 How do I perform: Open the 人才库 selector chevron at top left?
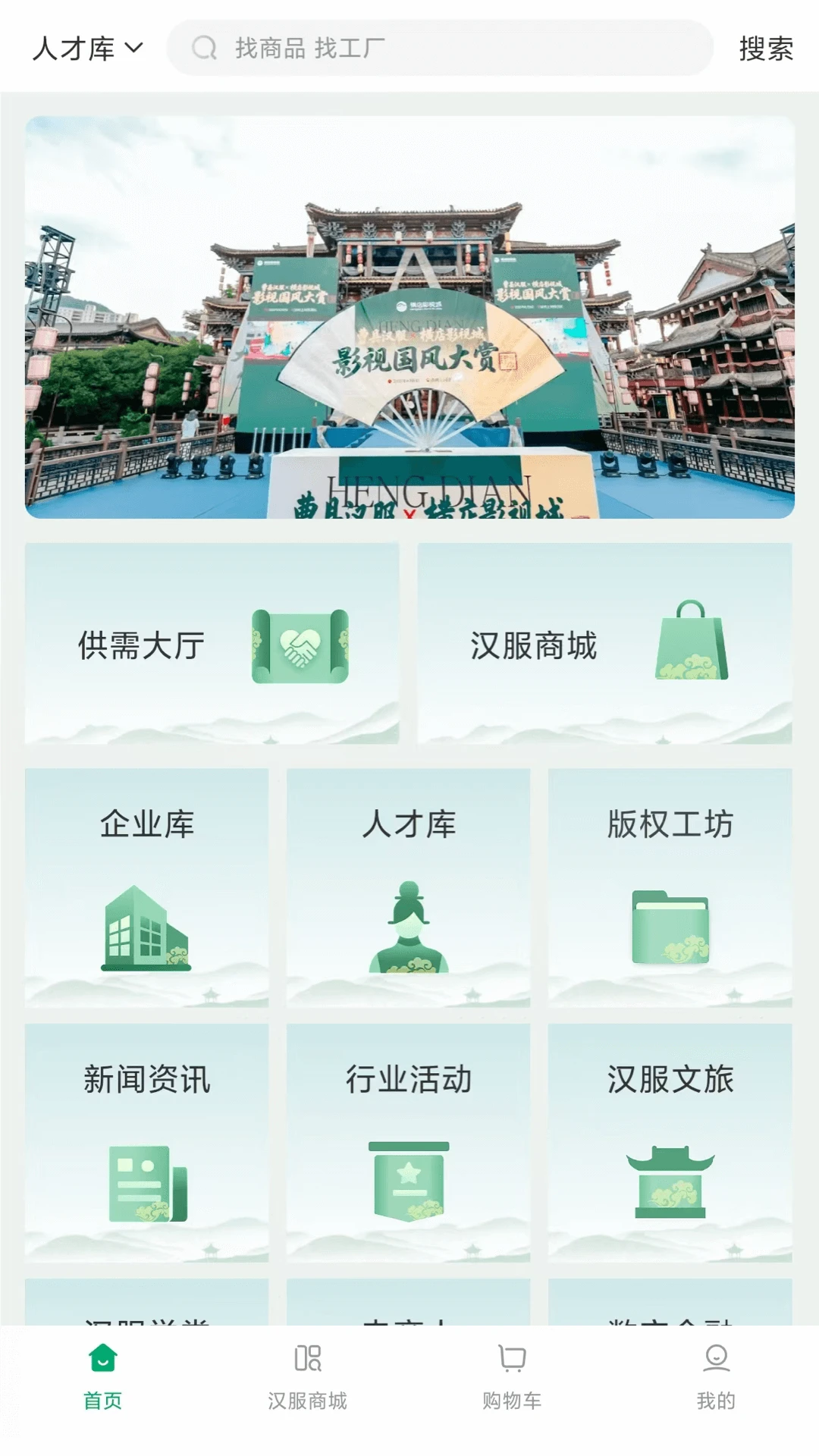click(134, 49)
